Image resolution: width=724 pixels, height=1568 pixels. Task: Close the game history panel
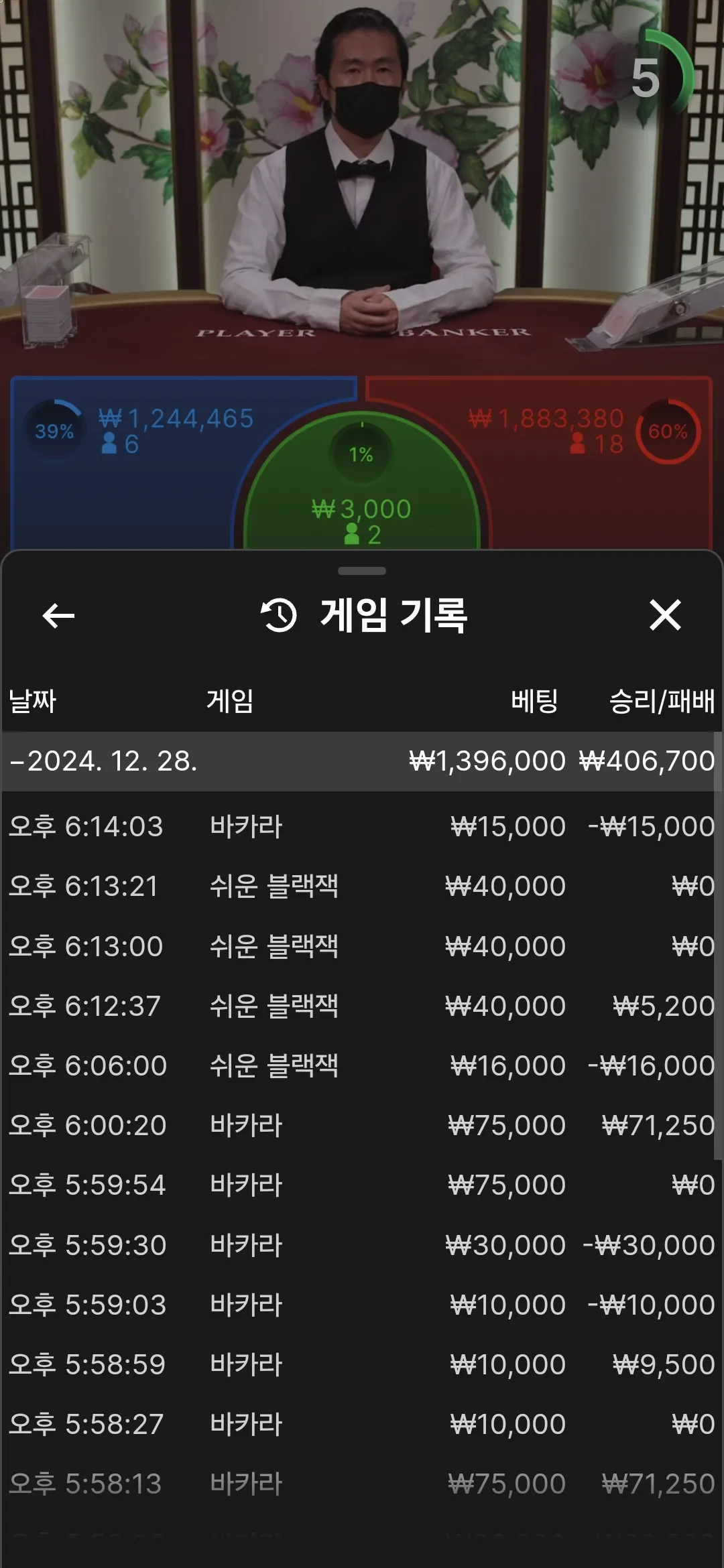coord(665,615)
